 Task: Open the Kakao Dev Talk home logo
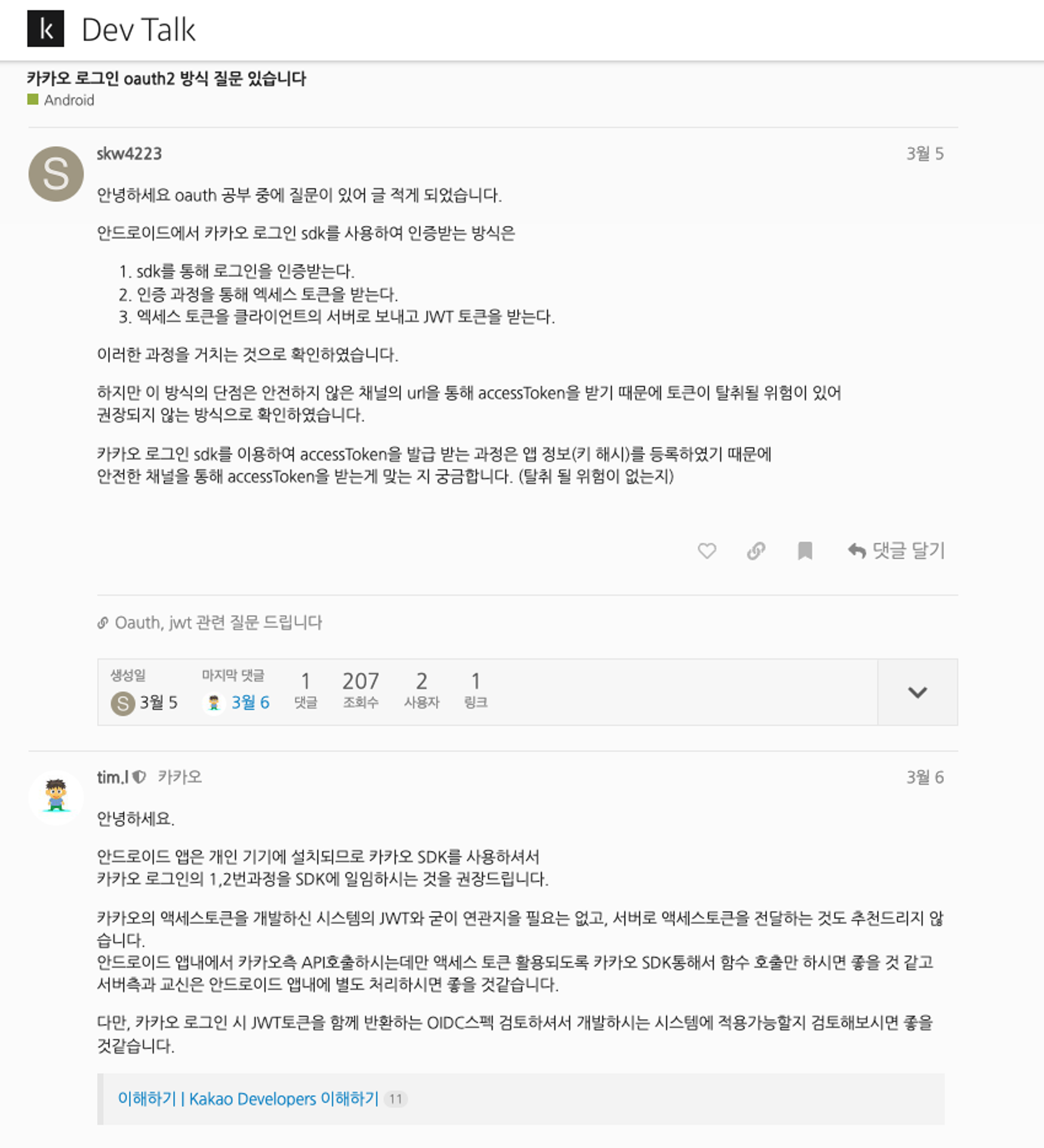point(45,29)
